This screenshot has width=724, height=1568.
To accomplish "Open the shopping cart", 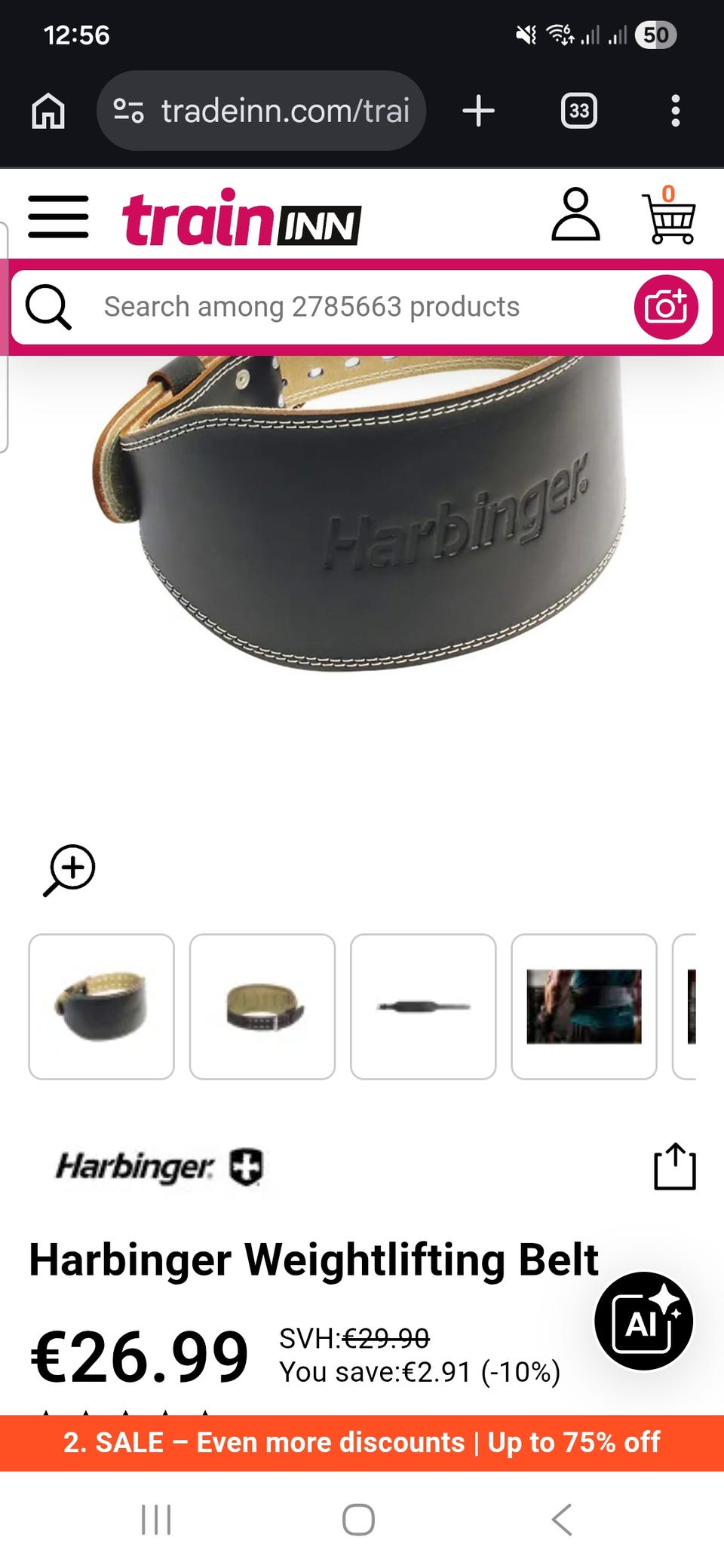I will point(669,216).
